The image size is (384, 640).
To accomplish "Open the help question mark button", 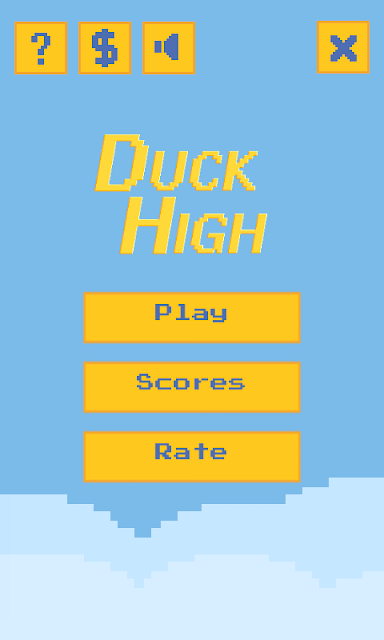I will 41,48.
